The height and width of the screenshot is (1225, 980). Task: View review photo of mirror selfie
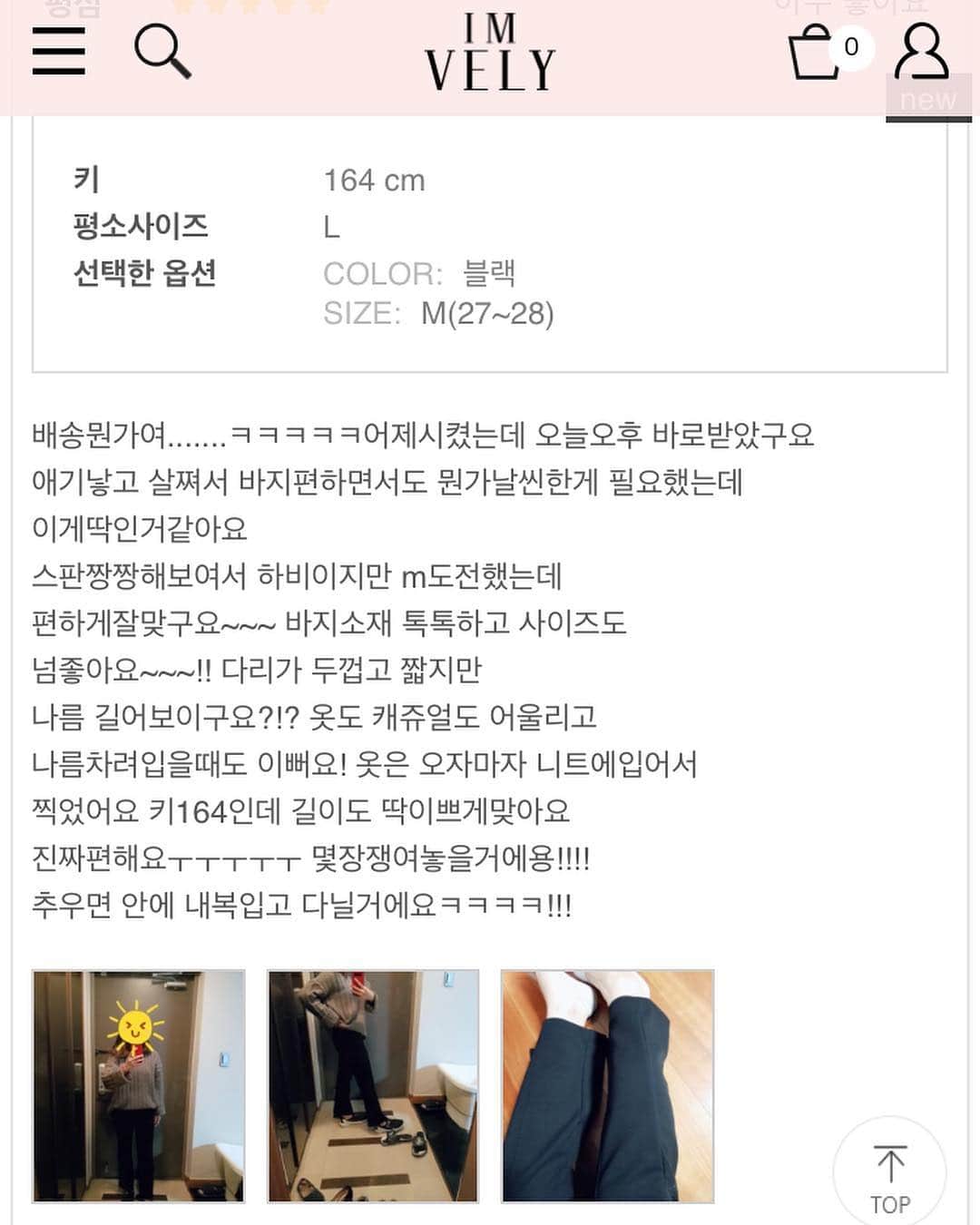[373, 1086]
